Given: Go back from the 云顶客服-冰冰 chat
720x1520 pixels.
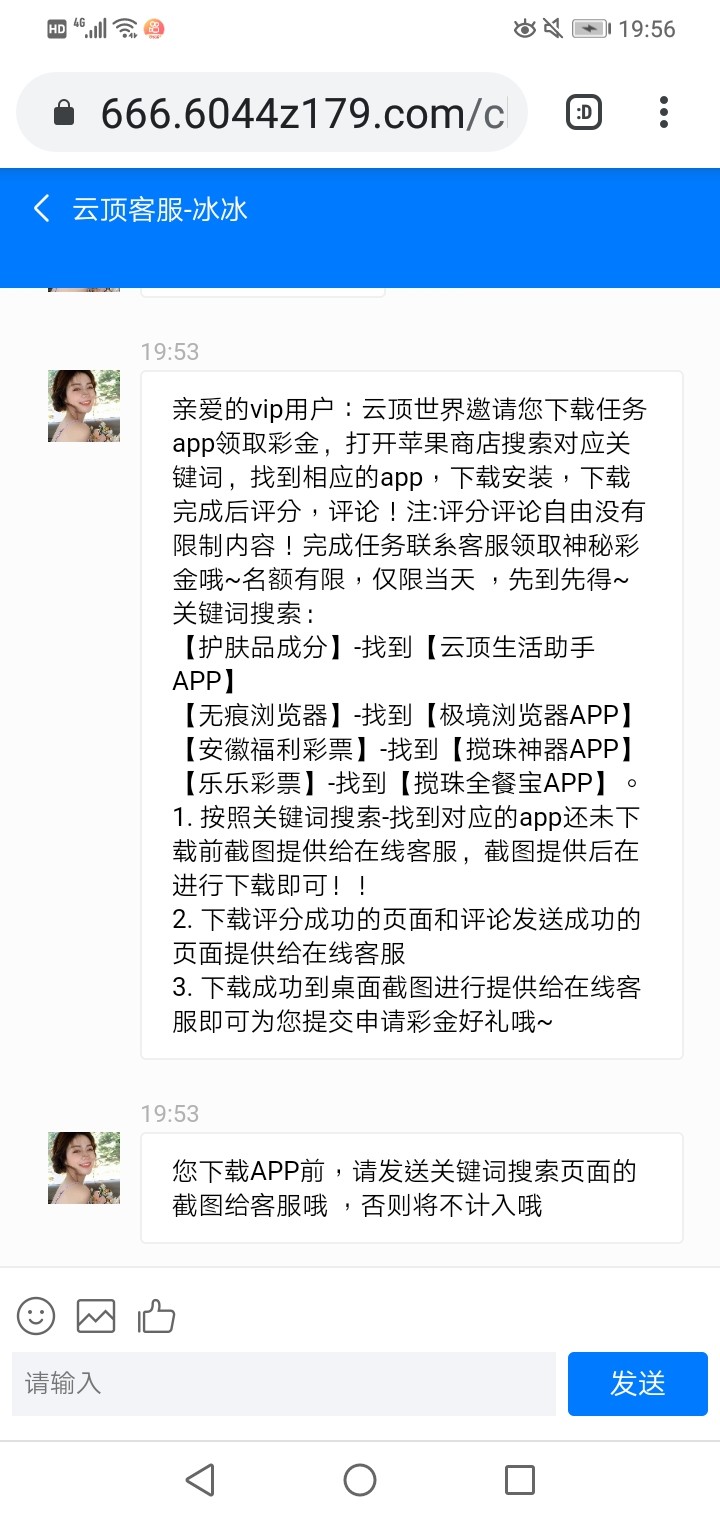Looking at the screenshot, I should tap(41, 209).
